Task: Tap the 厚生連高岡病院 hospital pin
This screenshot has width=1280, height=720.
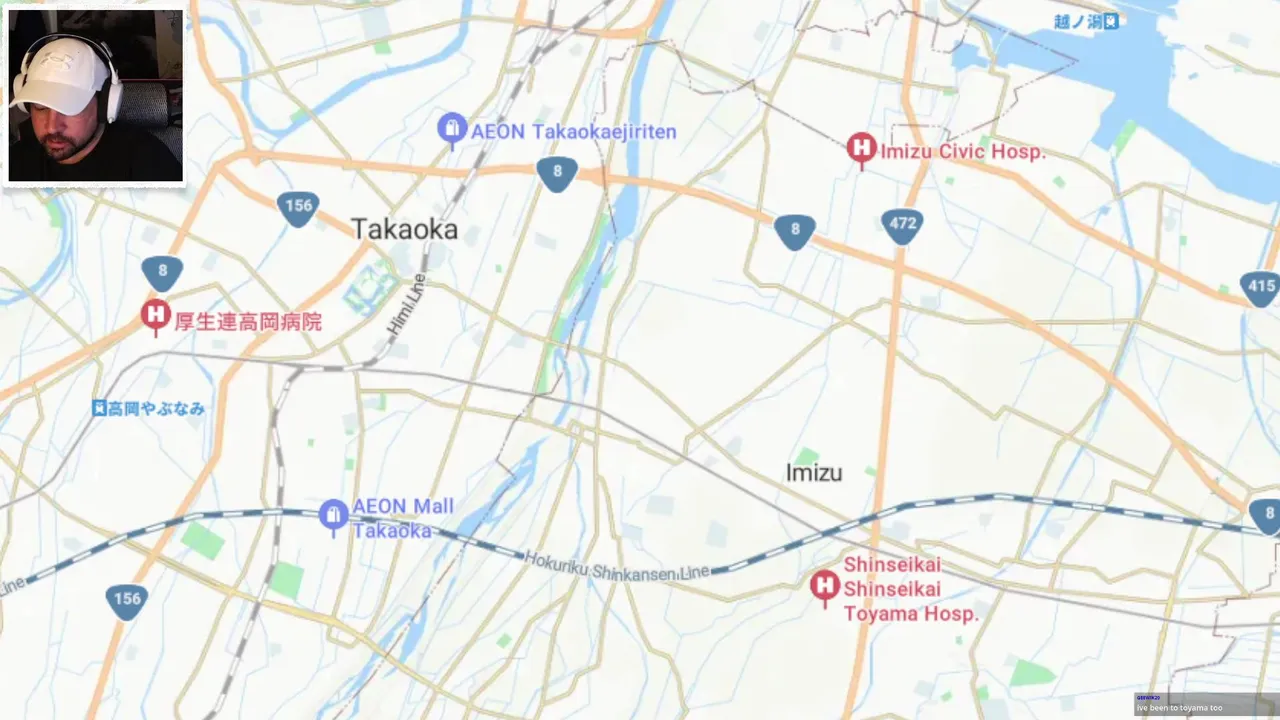Action: 155,316
